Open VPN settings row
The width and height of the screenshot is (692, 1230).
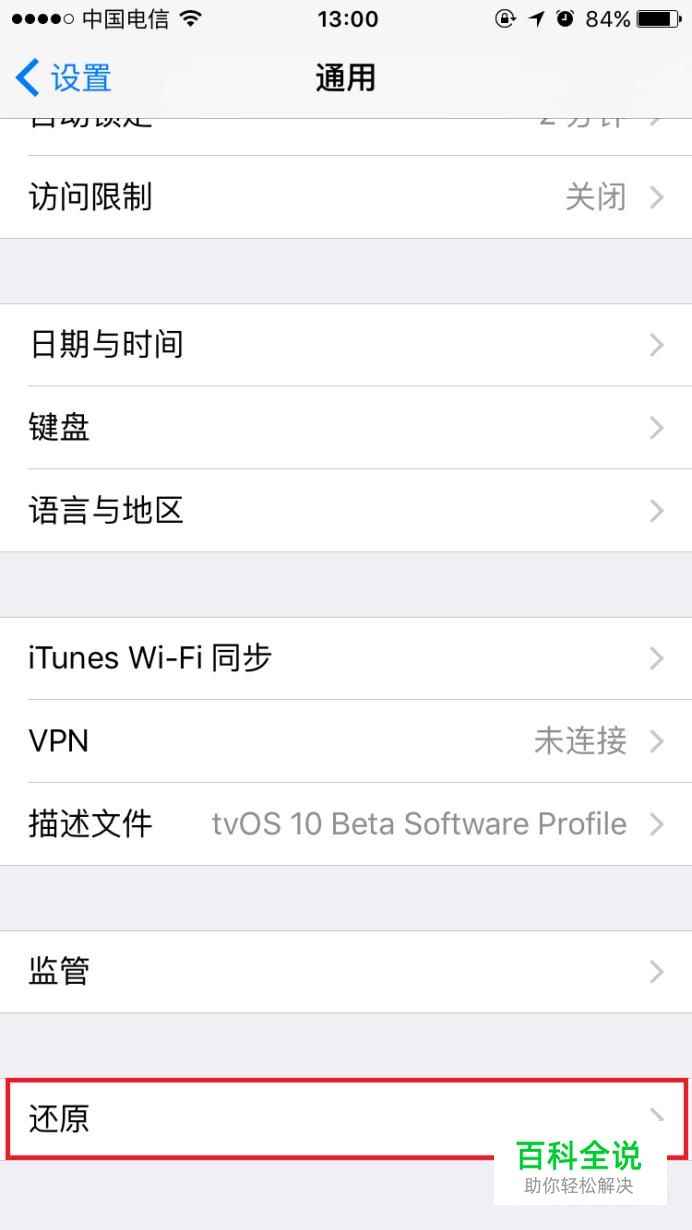point(345,741)
